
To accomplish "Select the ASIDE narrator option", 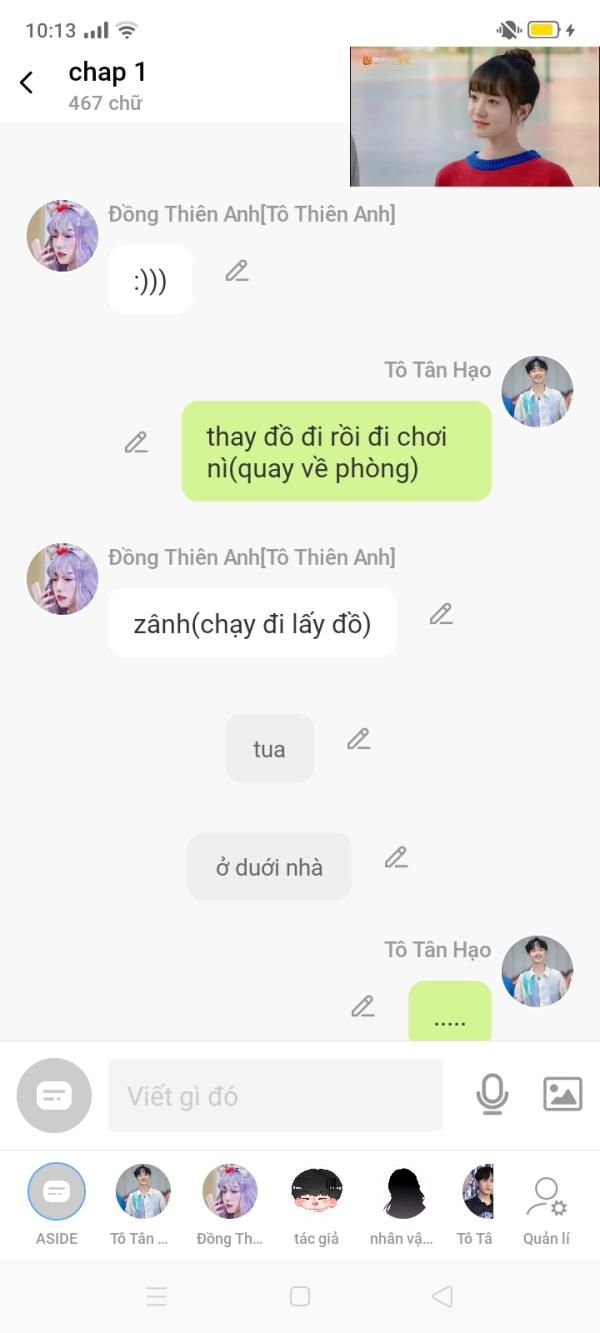I will pyautogui.click(x=57, y=1205).
